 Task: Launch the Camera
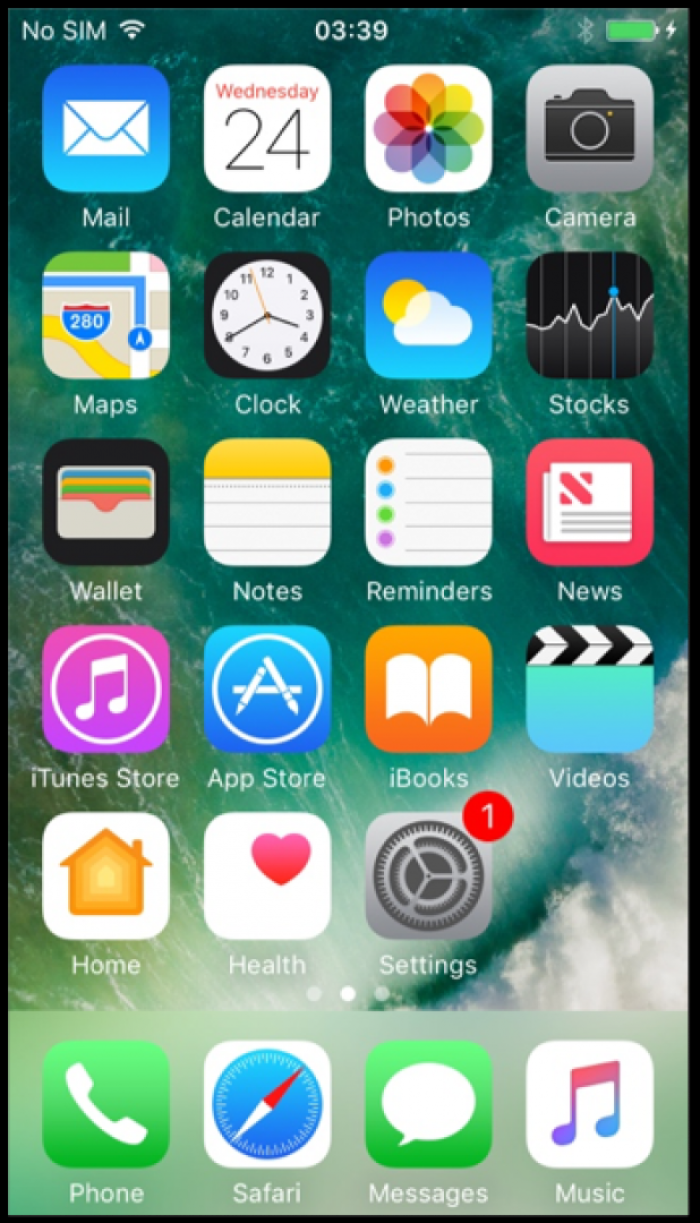click(589, 129)
